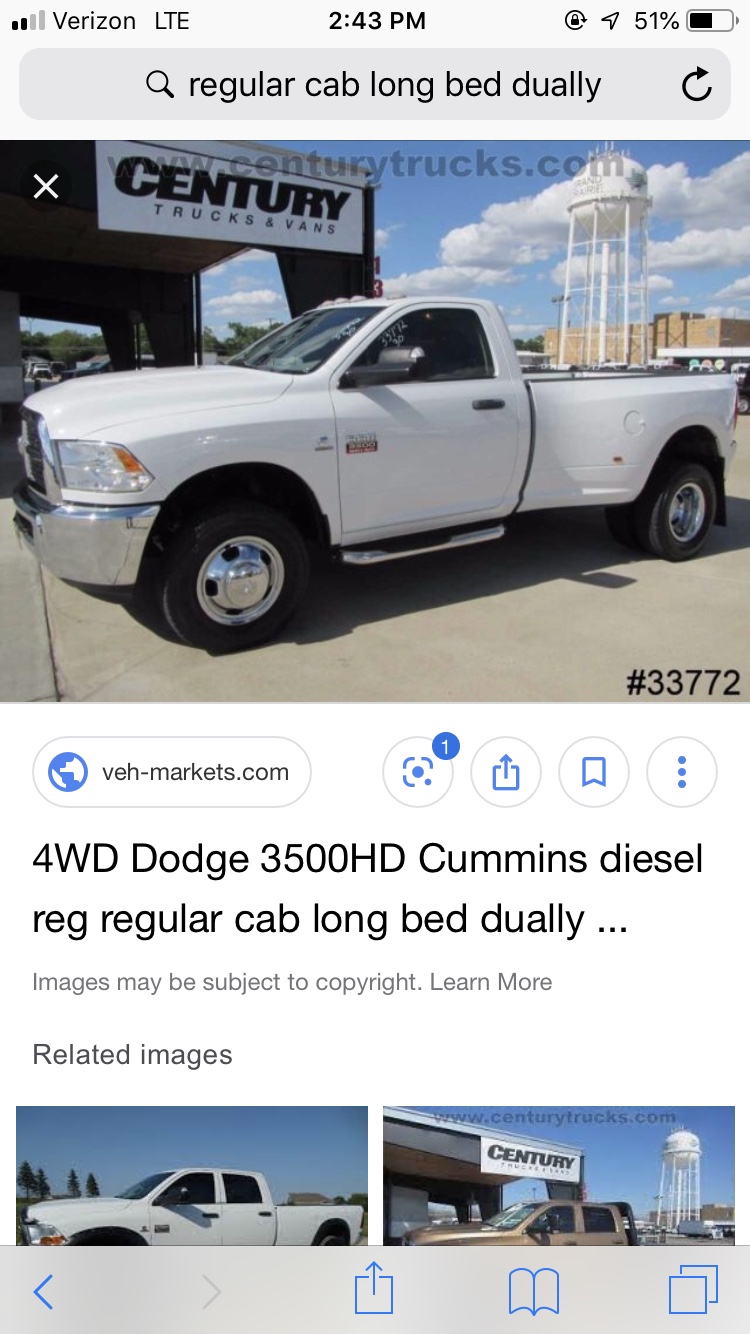The image size is (750, 1334).
Task: Open the white Dodge truck image
Action: pos(375,421)
